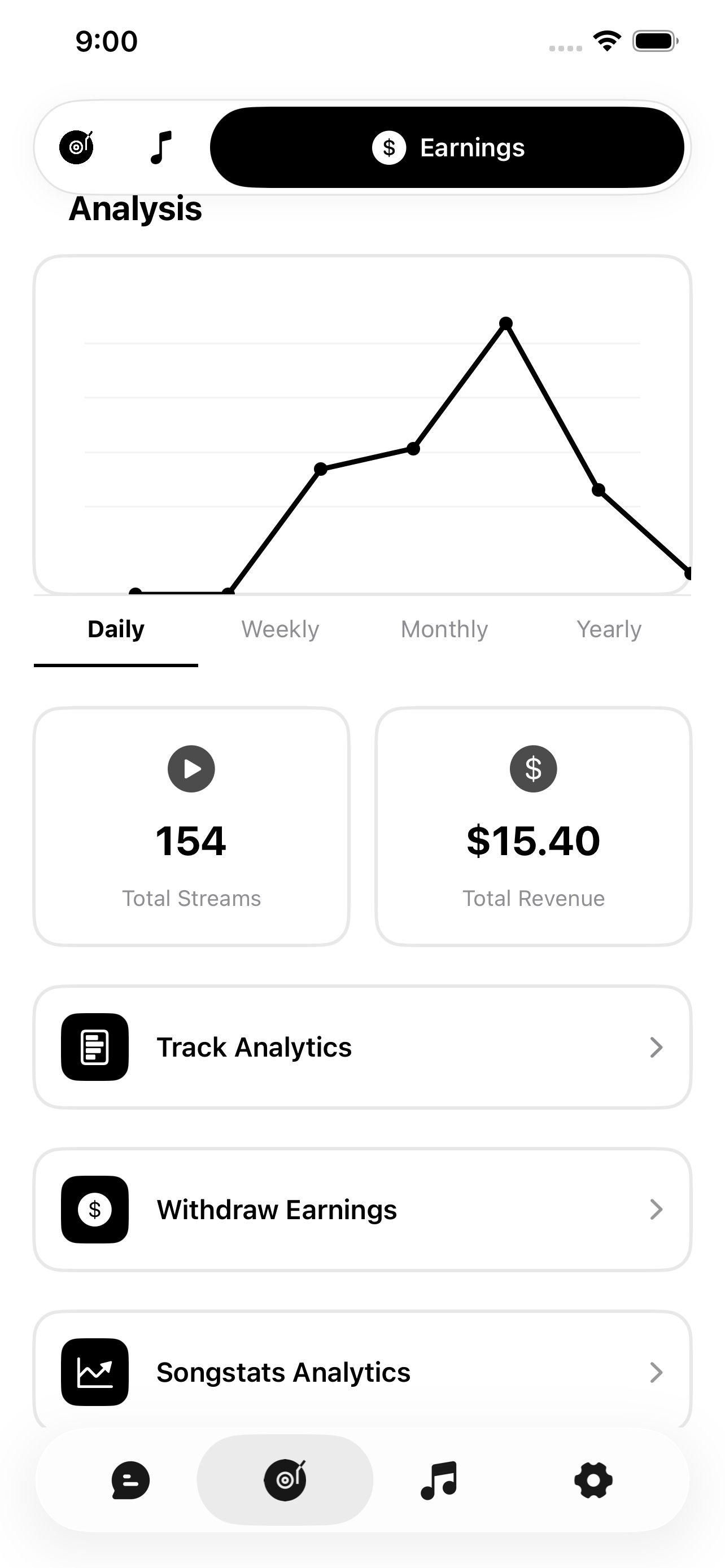Tap the vinyl record tab in bottom bar

click(x=285, y=1481)
